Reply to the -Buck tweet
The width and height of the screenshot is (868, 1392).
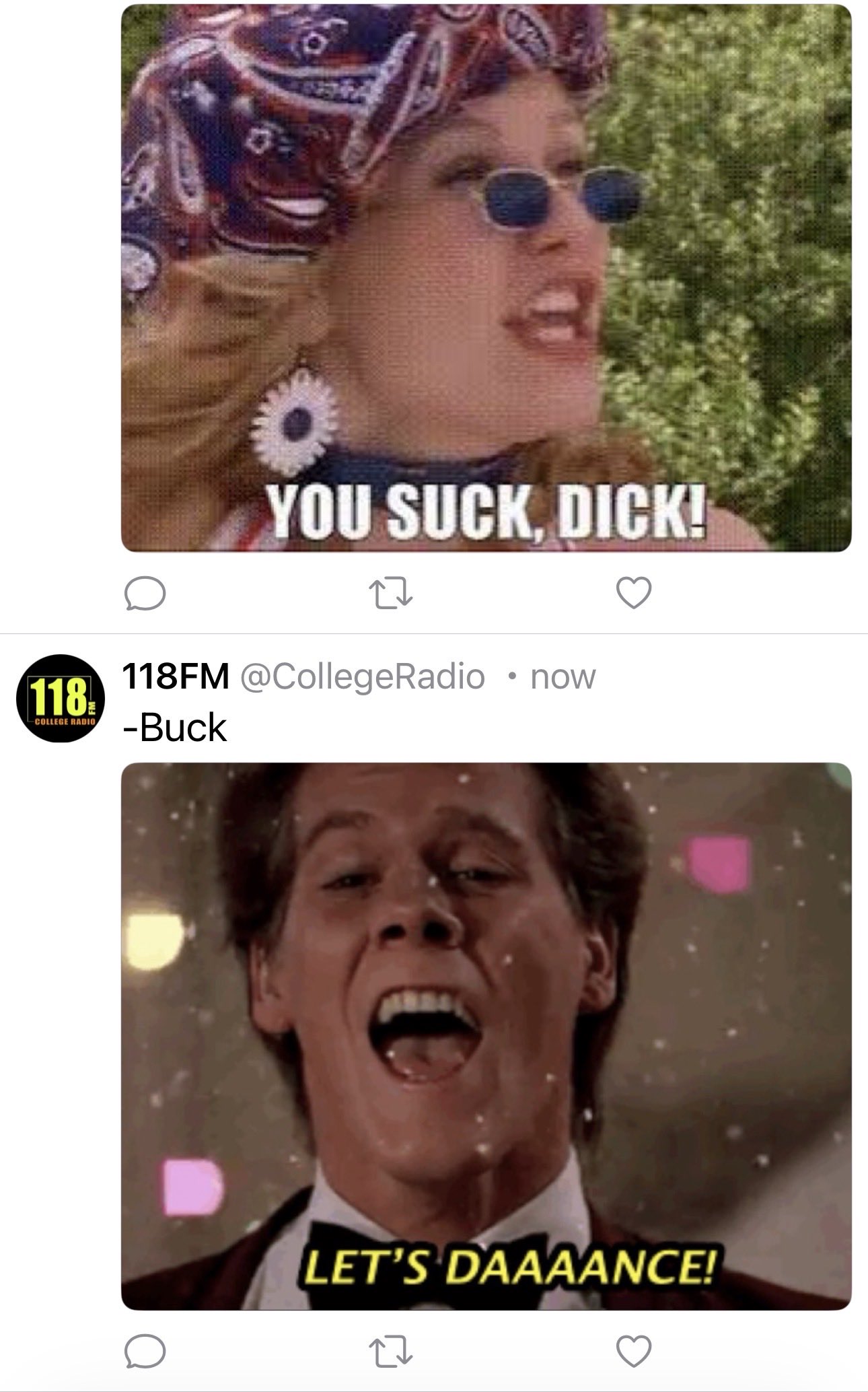[x=145, y=1351]
